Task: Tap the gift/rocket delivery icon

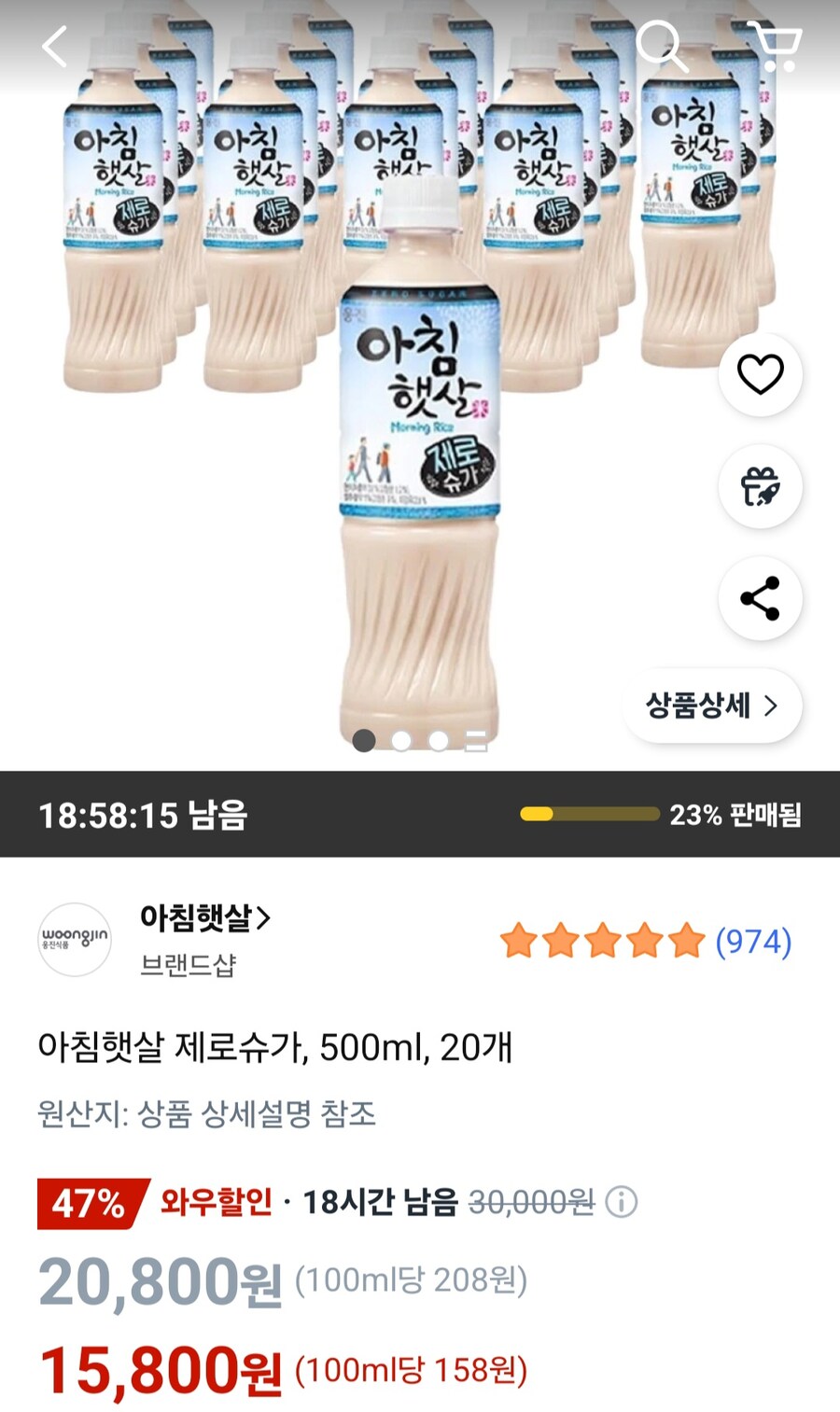Action: (760, 486)
